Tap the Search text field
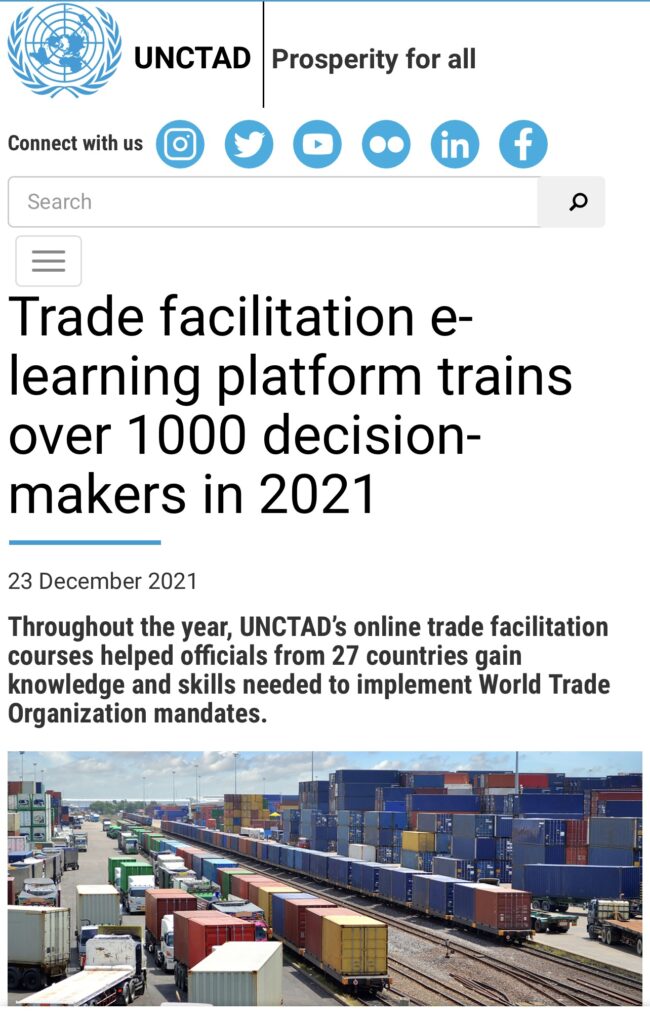This screenshot has width=650, height=1024. coord(272,202)
